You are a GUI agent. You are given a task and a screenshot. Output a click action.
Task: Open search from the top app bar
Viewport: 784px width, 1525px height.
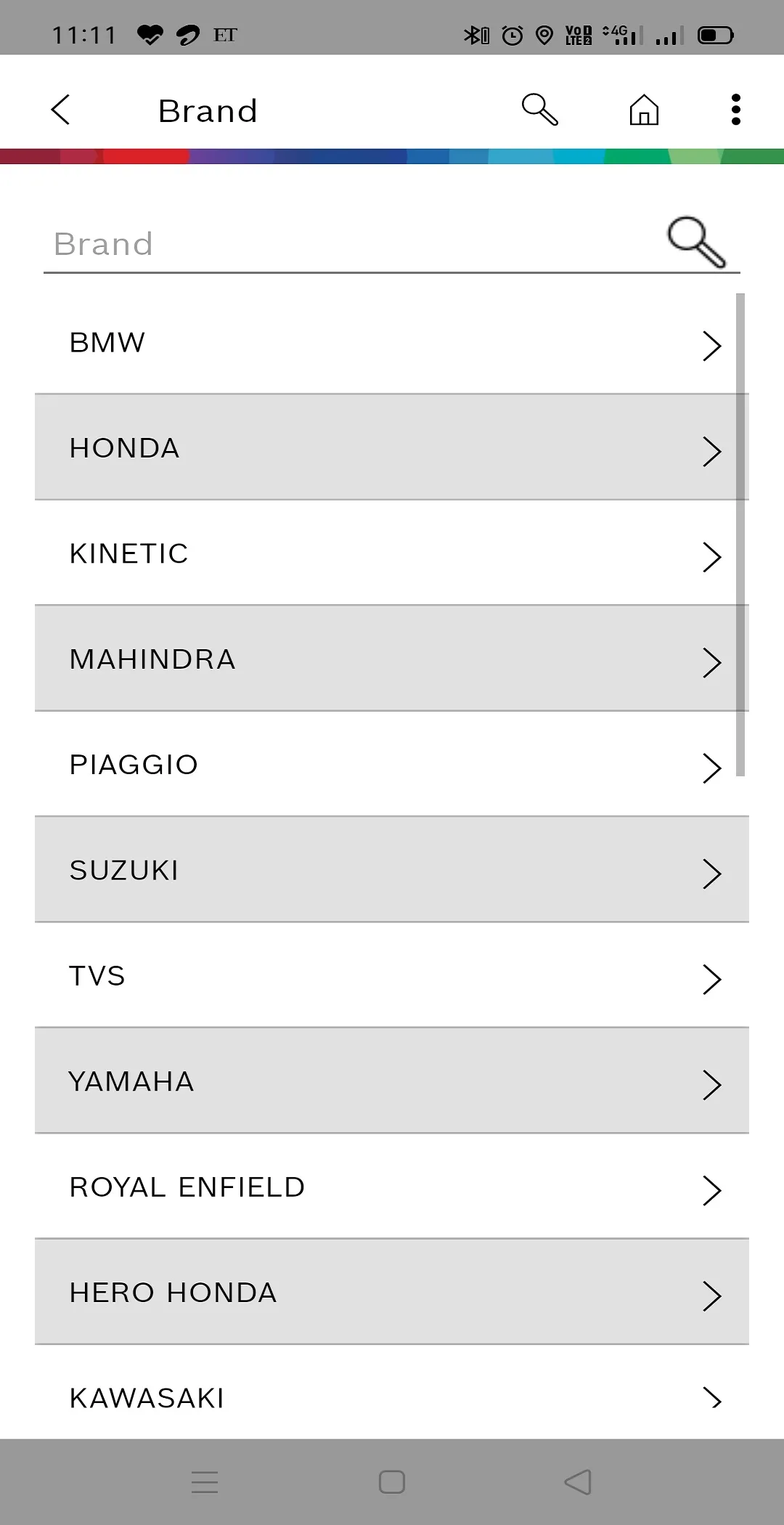(x=539, y=110)
